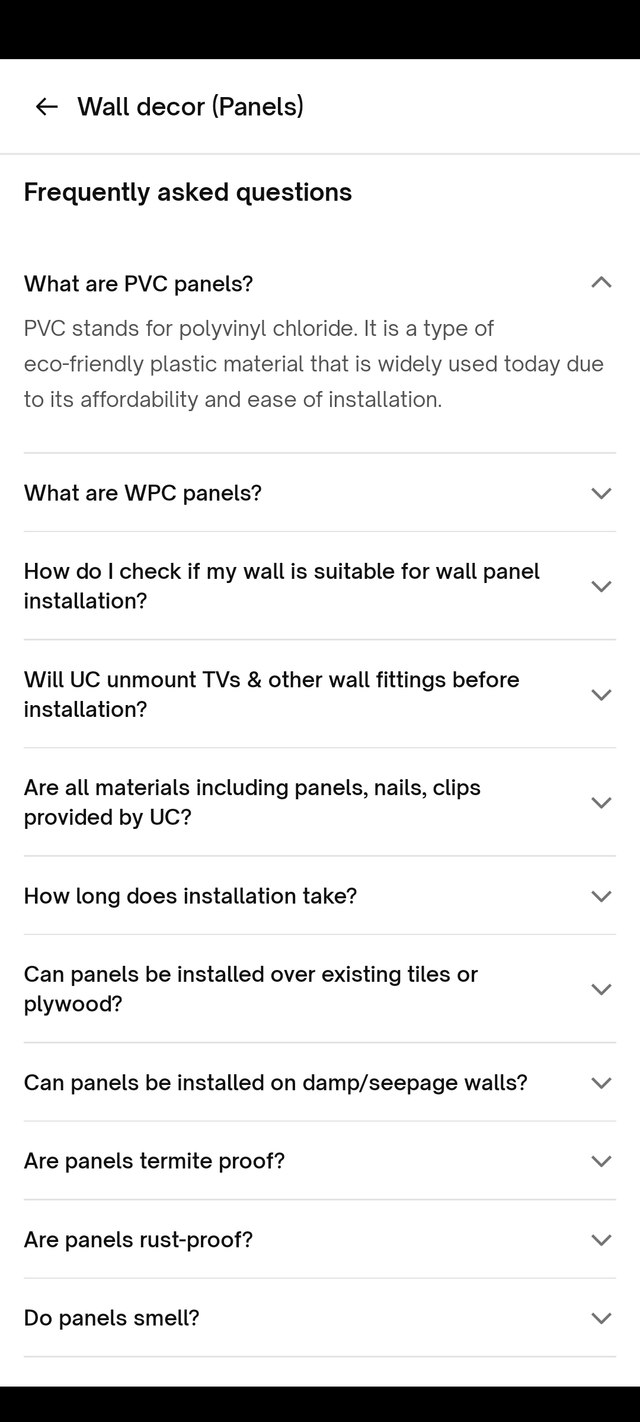Show answer about materials provided by UC
This screenshot has height=1422, width=640.
tap(600, 802)
